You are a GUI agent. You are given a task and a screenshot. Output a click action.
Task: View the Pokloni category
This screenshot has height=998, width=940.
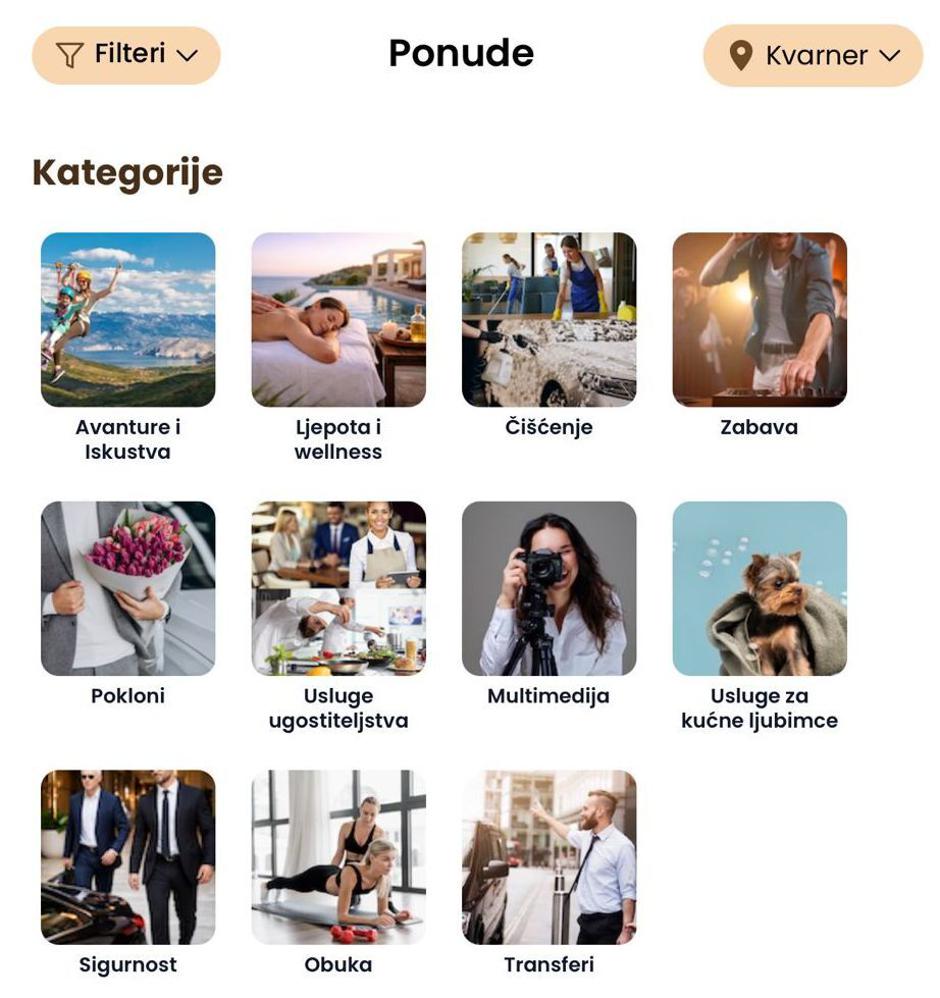[128, 588]
